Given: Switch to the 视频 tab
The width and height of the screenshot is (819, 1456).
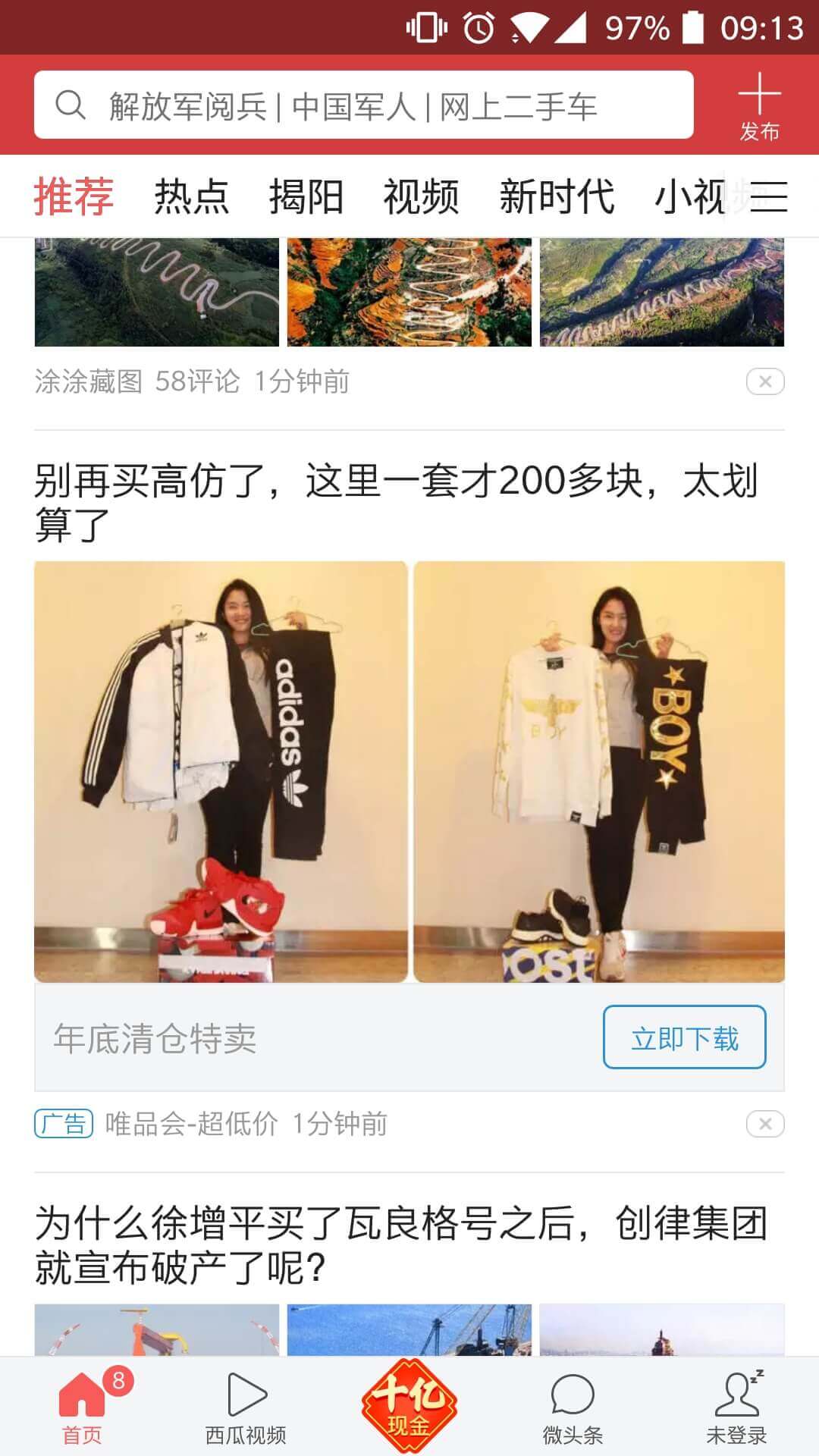Looking at the screenshot, I should point(421,197).
